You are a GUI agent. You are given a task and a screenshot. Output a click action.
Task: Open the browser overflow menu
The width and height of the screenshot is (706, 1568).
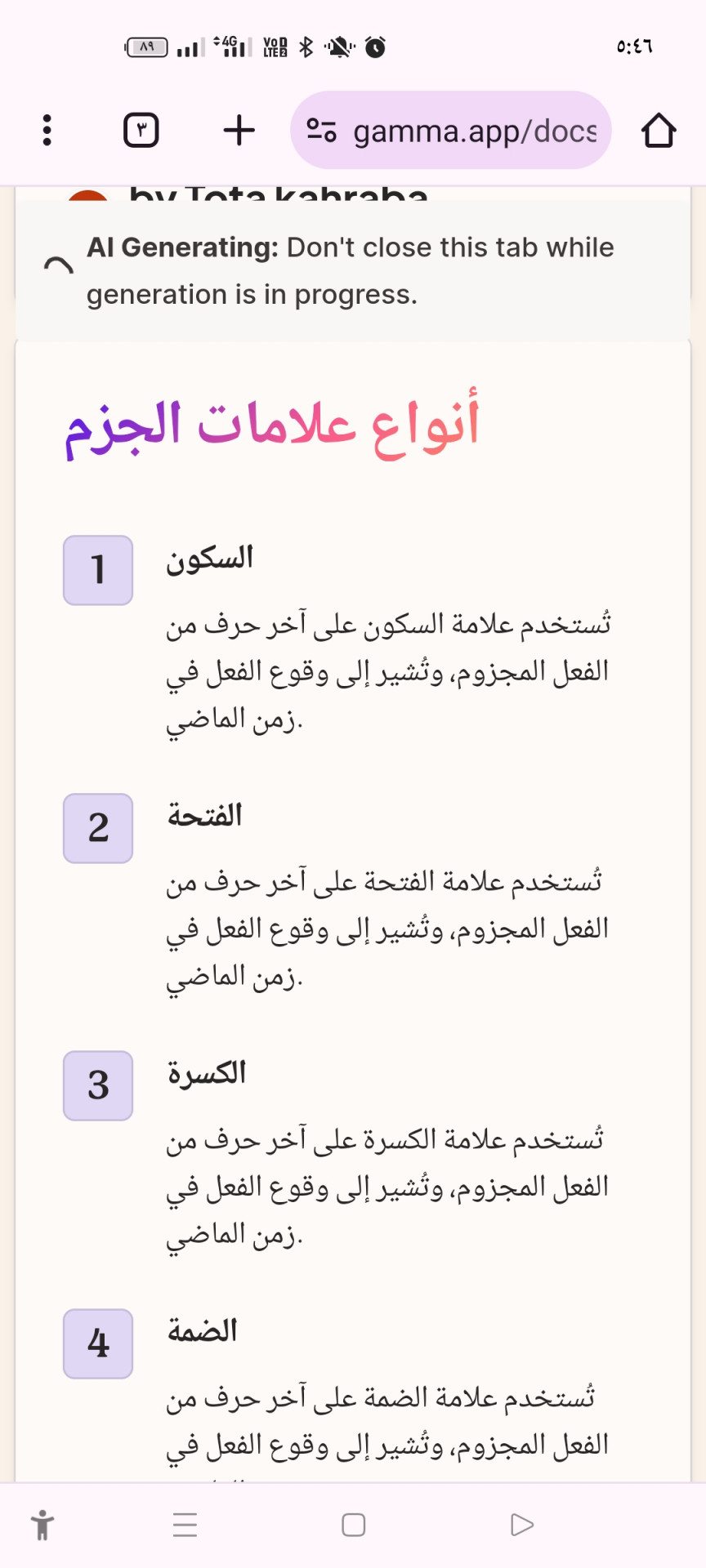(x=47, y=130)
